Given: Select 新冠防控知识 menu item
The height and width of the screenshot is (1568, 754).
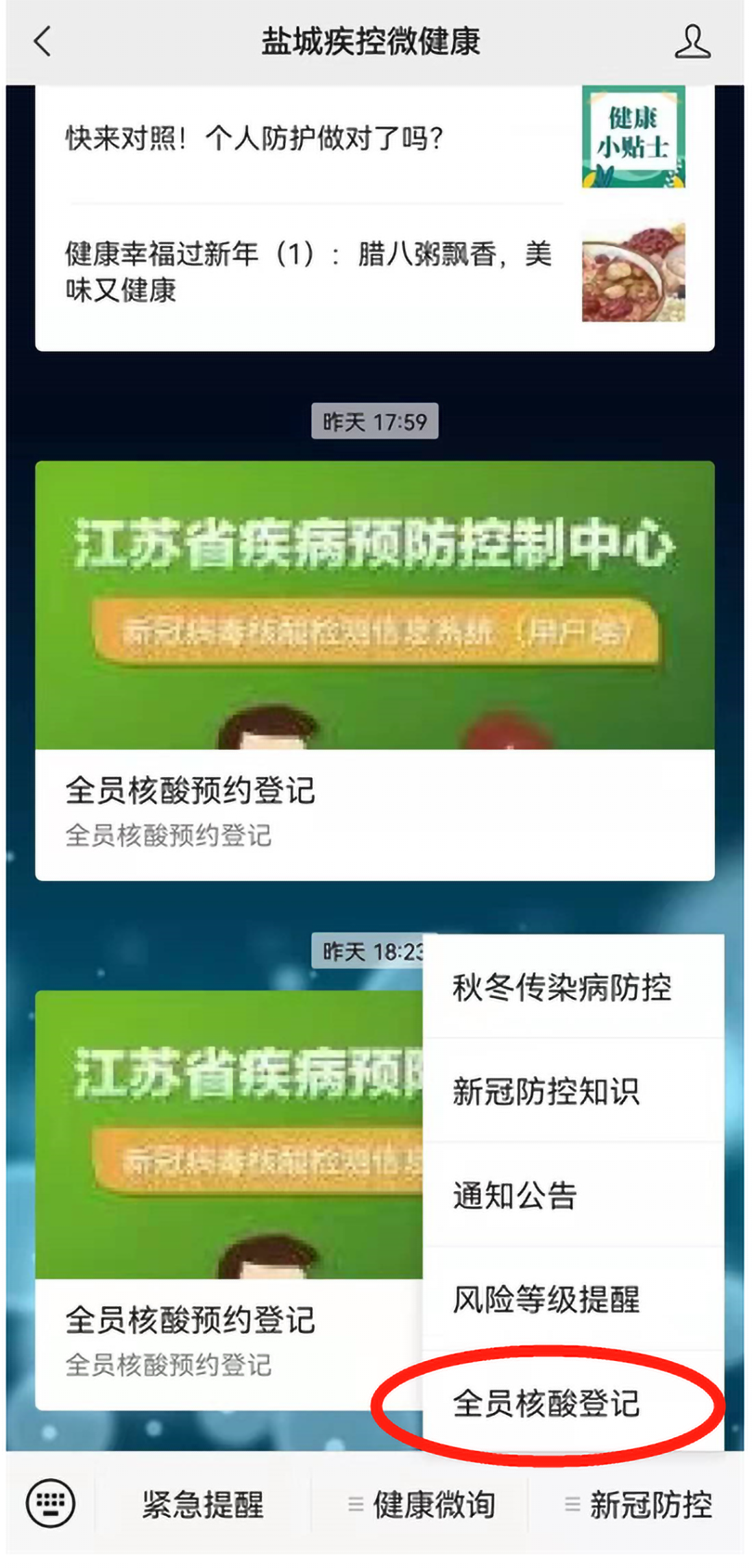Looking at the screenshot, I should point(546,1092).
